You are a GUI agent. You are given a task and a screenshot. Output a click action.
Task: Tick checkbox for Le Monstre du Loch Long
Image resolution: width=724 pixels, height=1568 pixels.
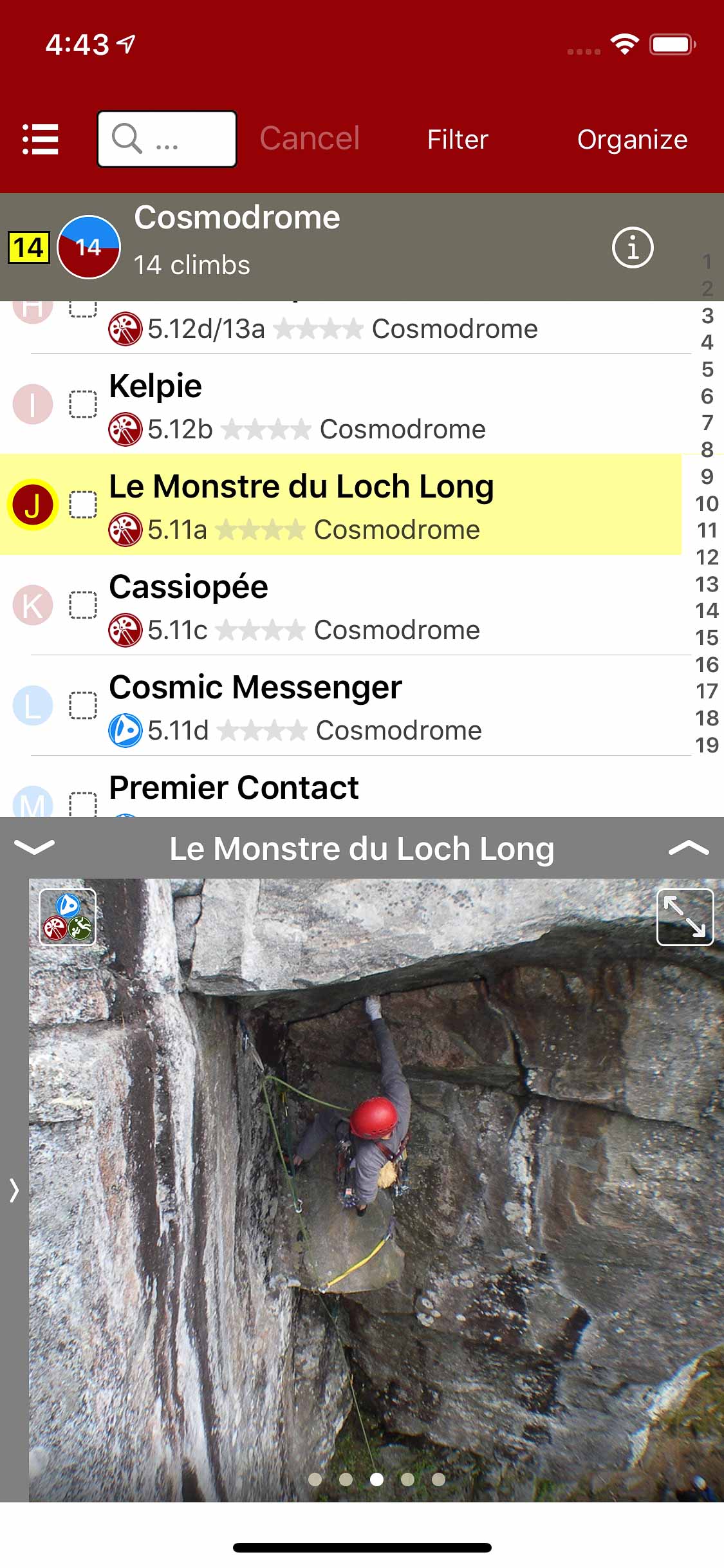click(x=83, y=505)
